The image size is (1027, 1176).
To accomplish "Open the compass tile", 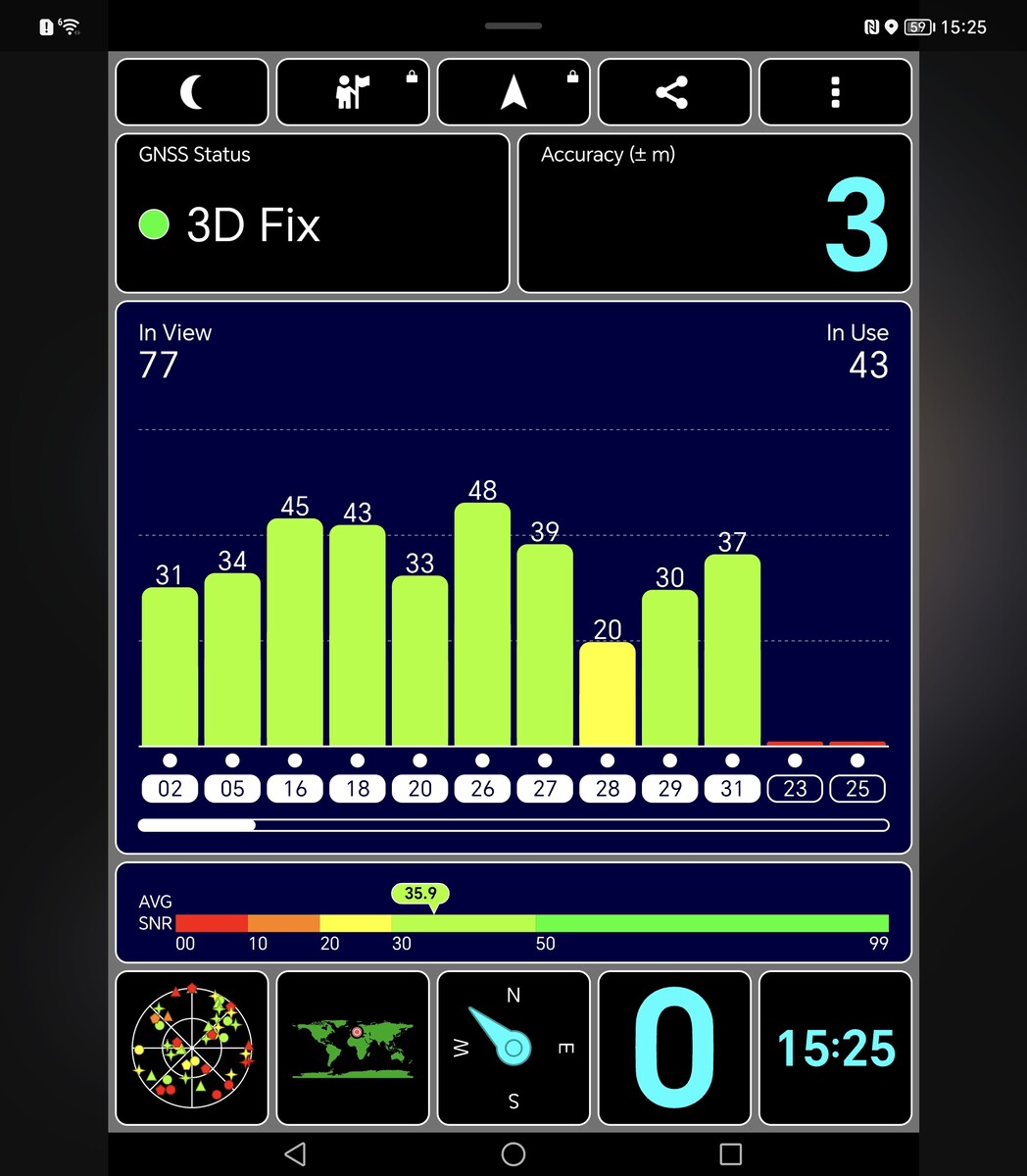I will coord(513,1048).
